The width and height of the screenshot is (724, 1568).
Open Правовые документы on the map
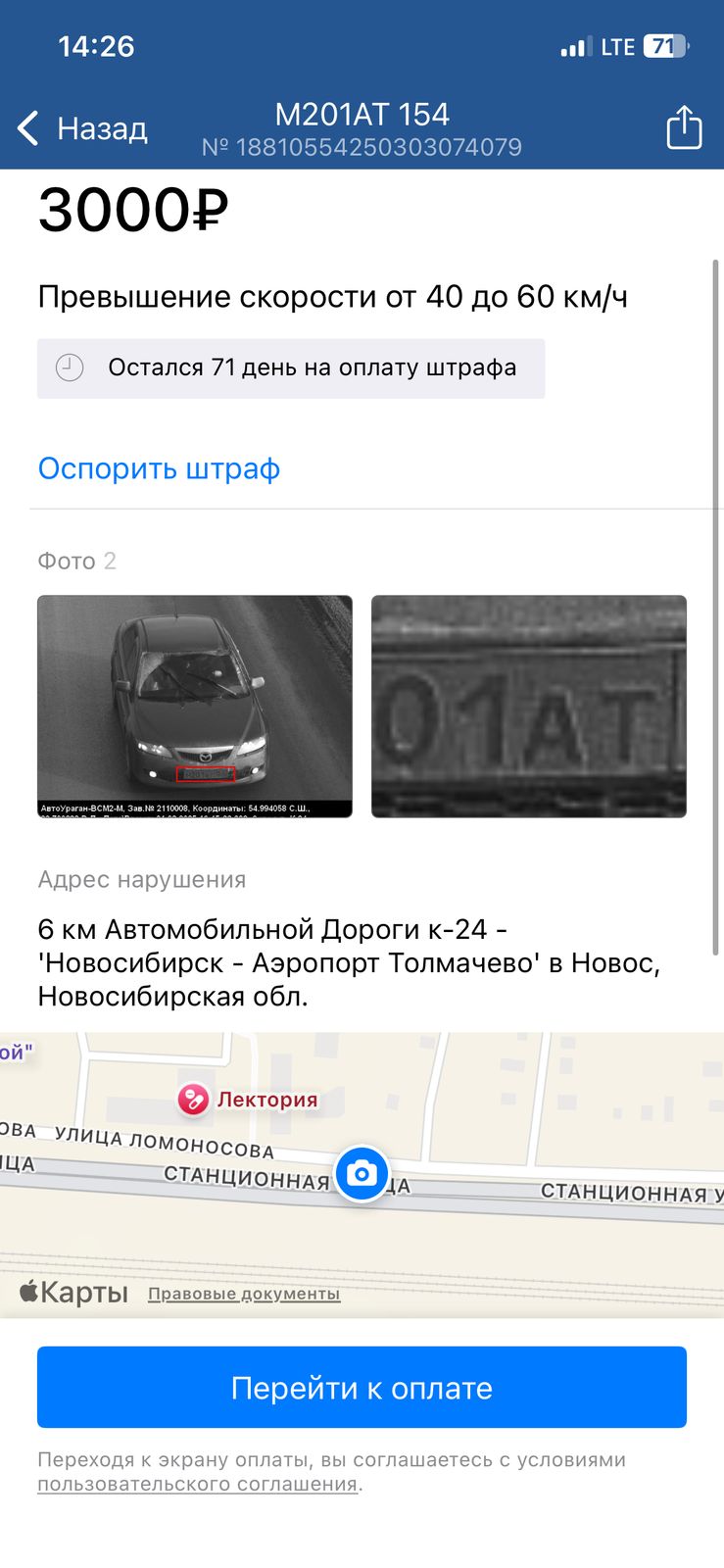[244, 1294]
